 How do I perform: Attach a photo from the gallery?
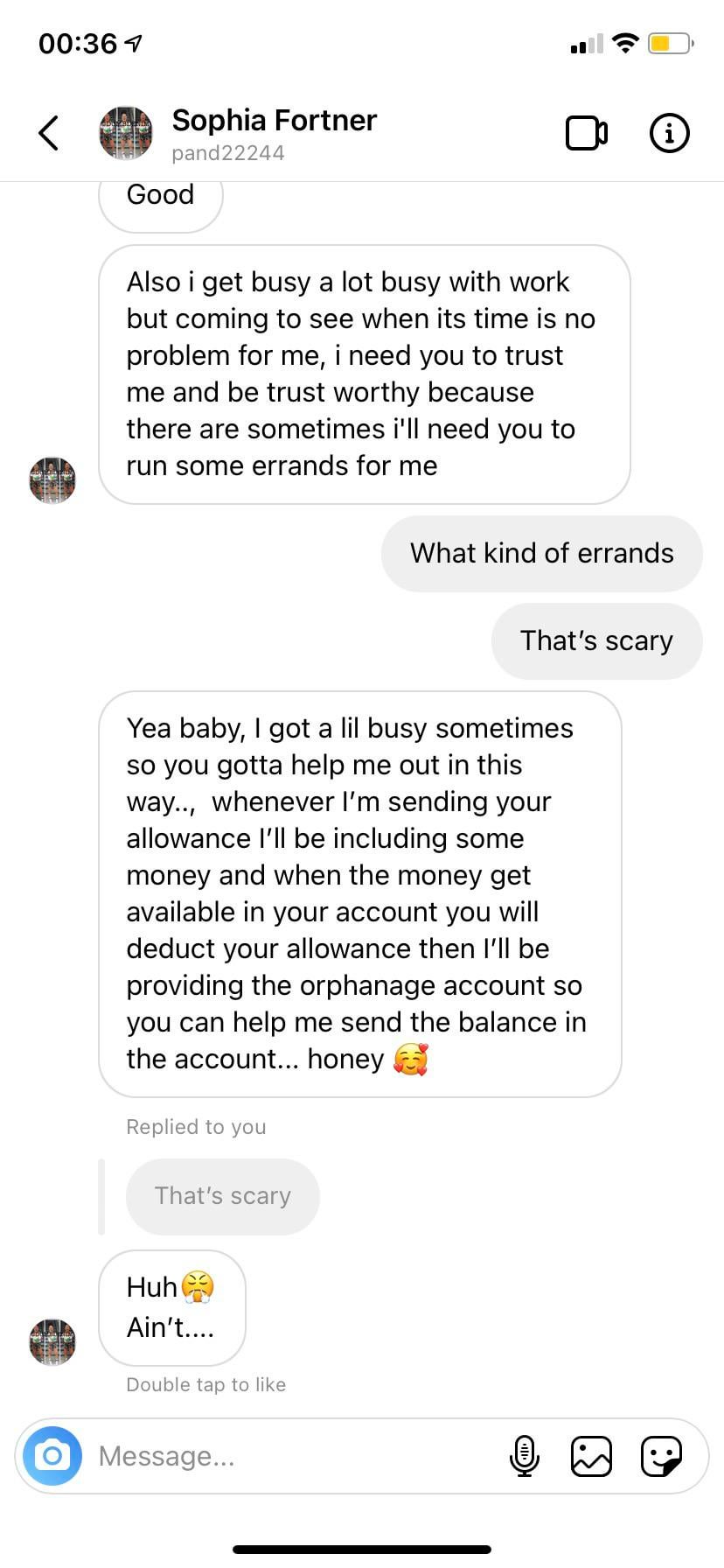point(591,1456)
